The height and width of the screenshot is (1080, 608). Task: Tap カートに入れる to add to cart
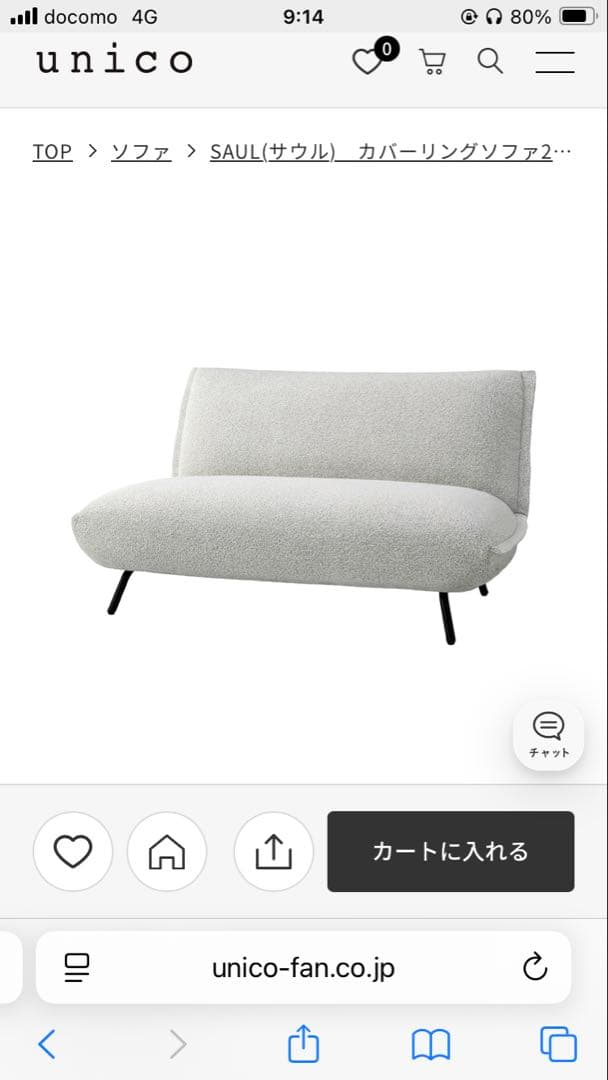click(450, 852)
